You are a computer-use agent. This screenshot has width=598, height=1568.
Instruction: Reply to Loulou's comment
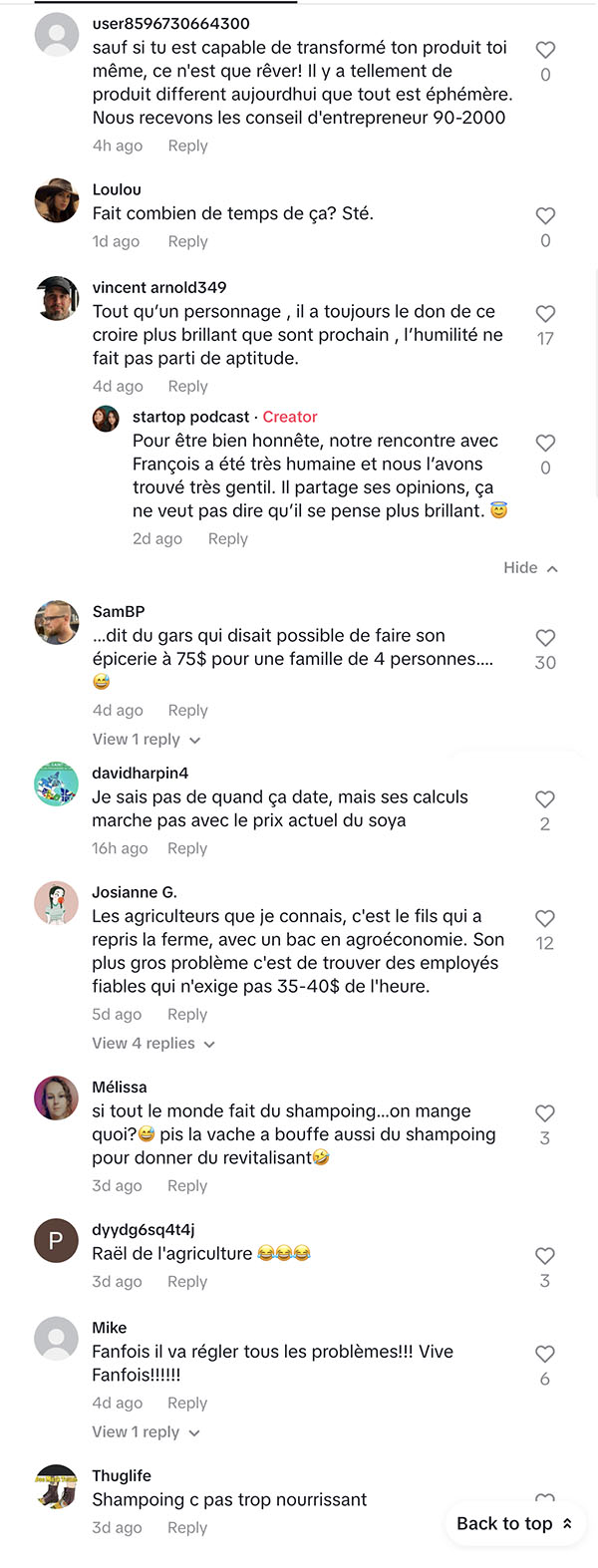[x=187, y=241]
